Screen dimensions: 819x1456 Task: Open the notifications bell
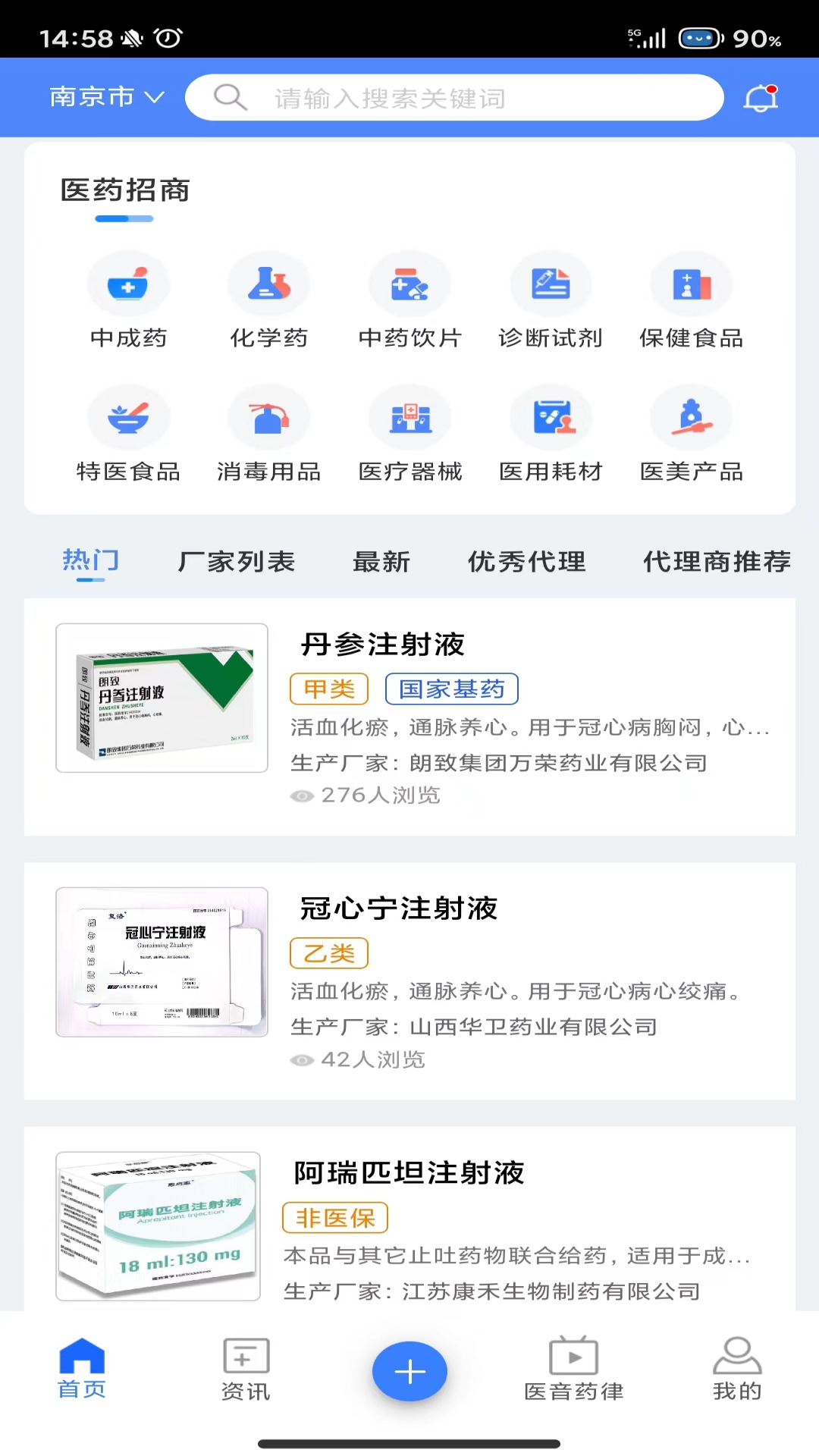[761, 98]
